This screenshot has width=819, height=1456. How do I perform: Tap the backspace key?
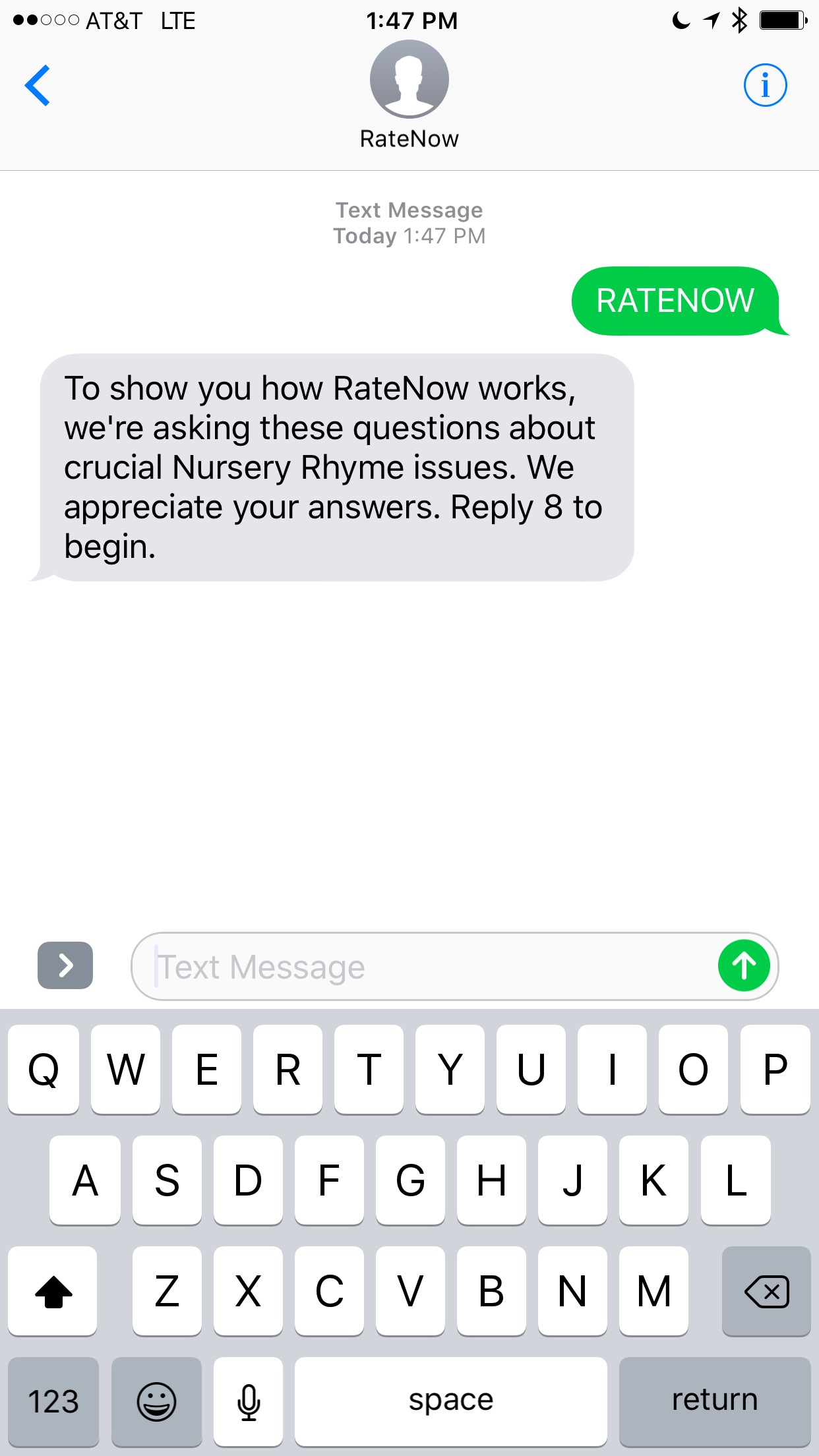pos(766,1291)
